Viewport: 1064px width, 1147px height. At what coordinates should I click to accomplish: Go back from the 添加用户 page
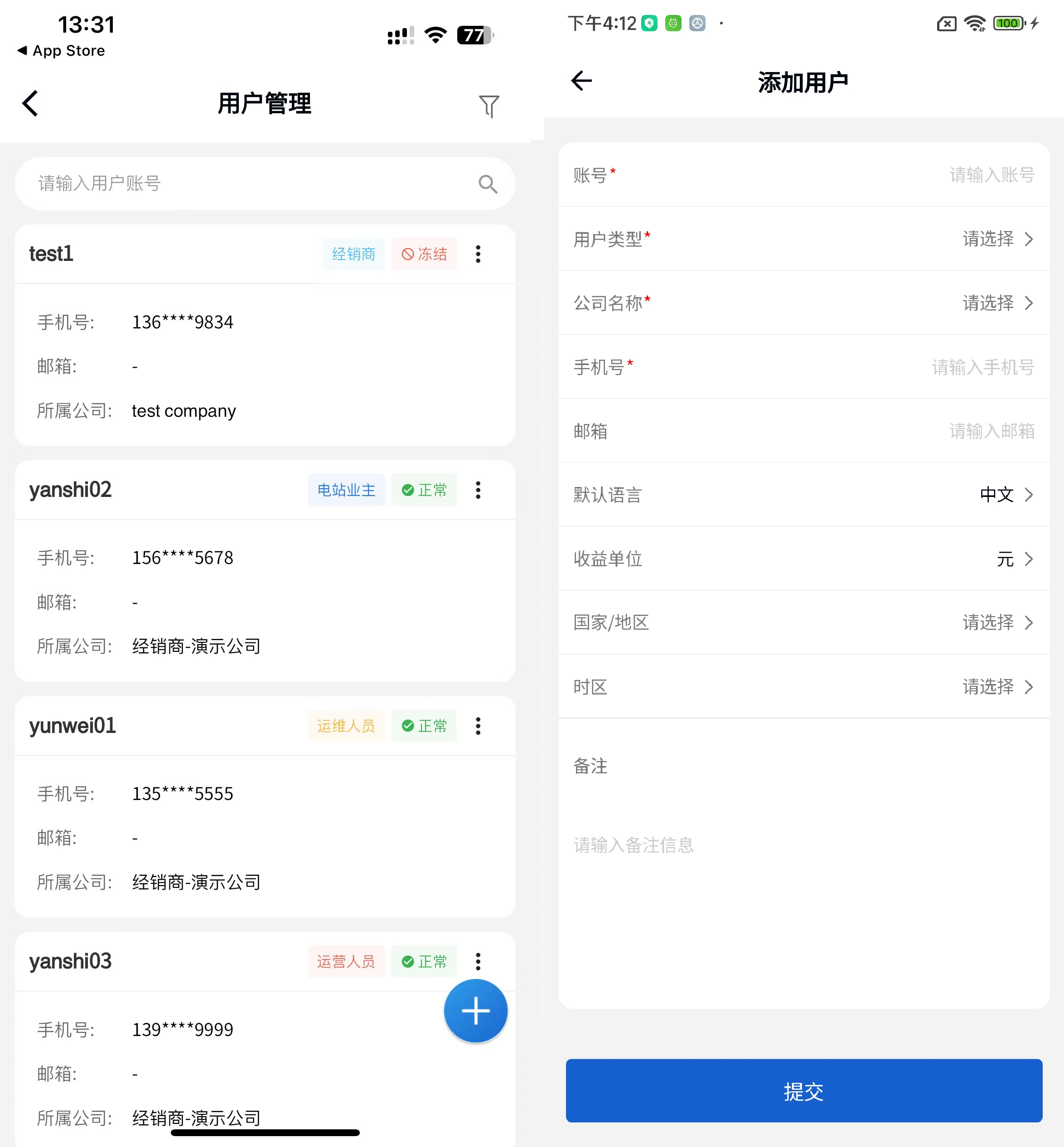581,81
